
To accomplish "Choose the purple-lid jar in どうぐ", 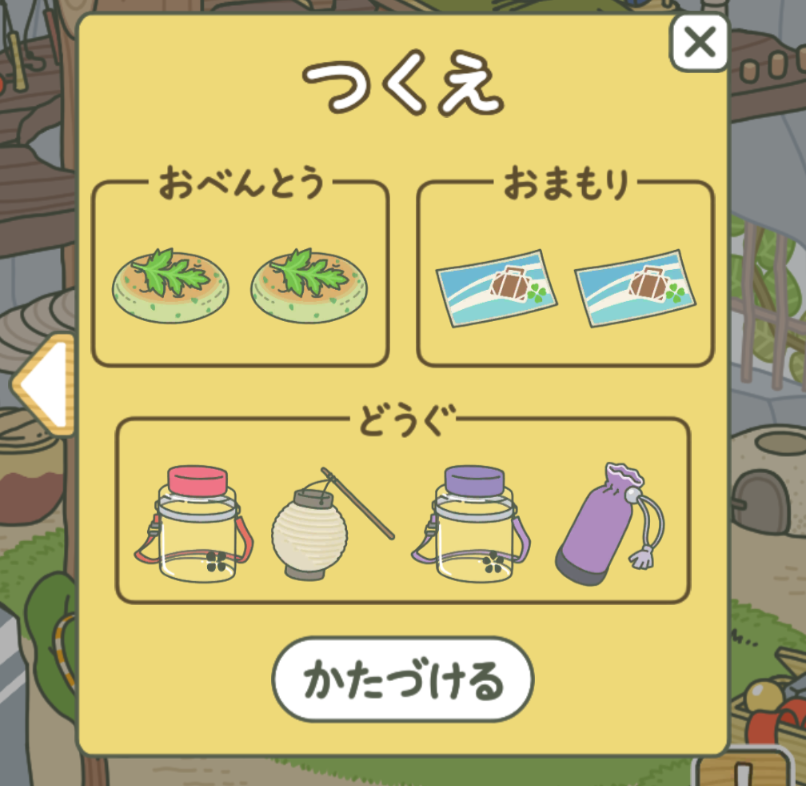I will [471, 524].
